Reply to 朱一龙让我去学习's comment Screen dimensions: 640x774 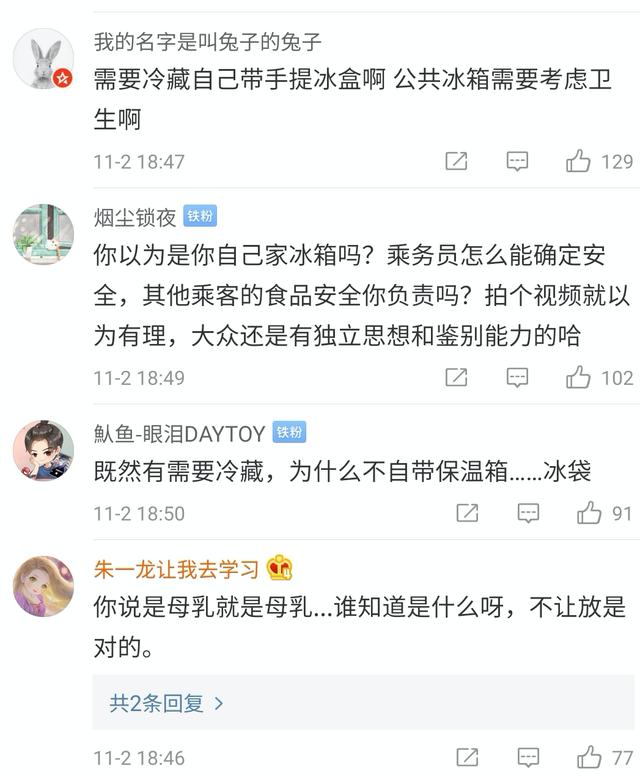click(528, 757)
